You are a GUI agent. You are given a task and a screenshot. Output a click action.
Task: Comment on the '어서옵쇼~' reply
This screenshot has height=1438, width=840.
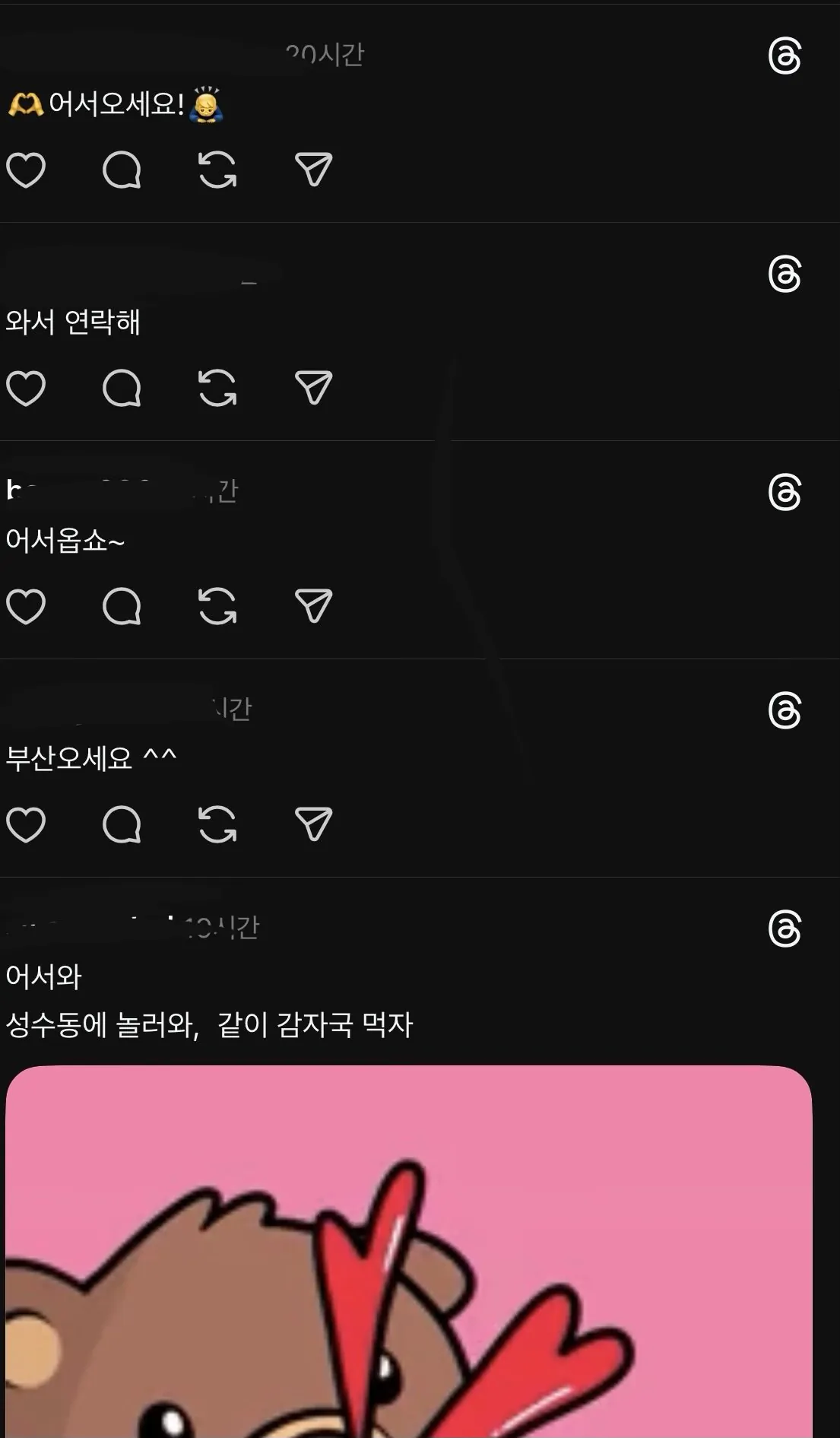pos(122,606)
